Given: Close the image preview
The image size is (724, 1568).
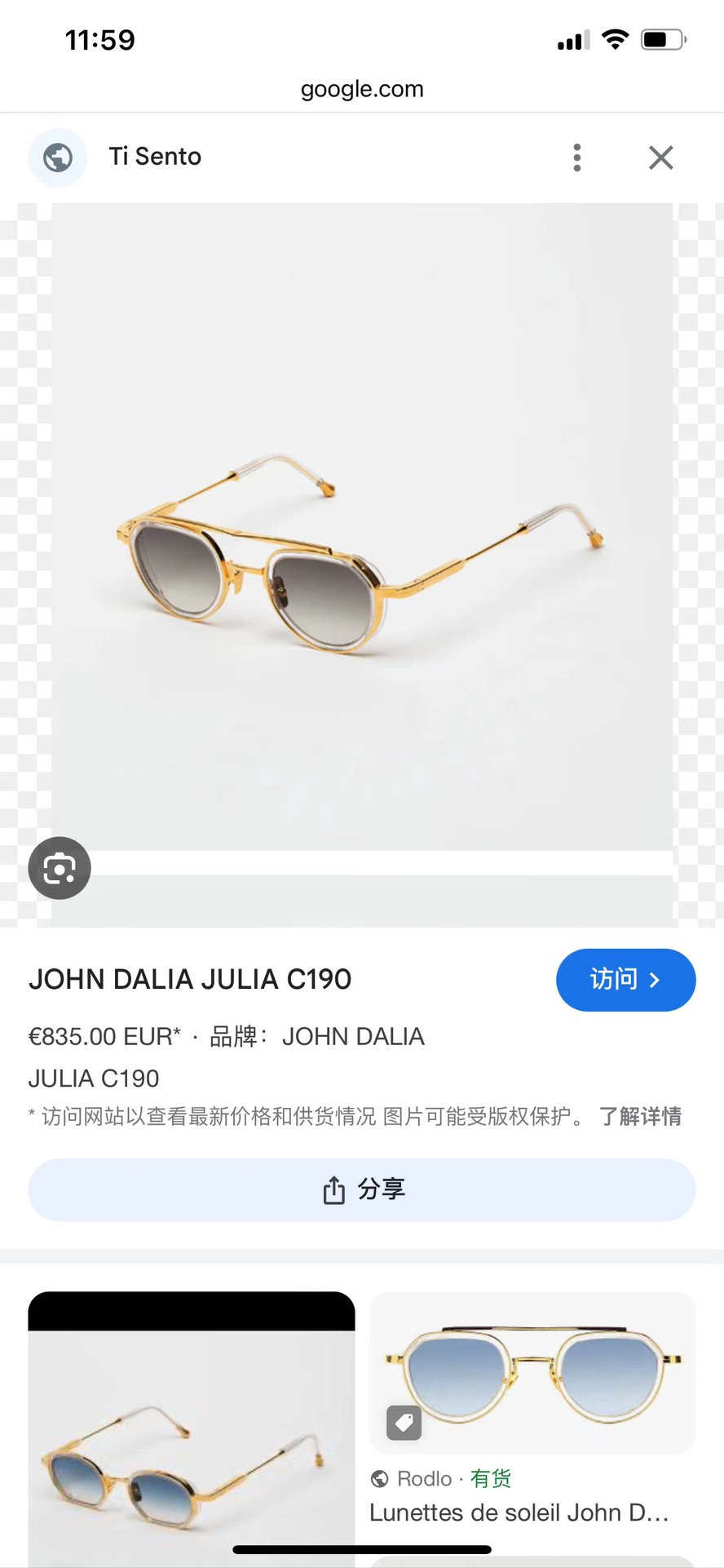Looking at the screenshot, I should pos(660,157).
